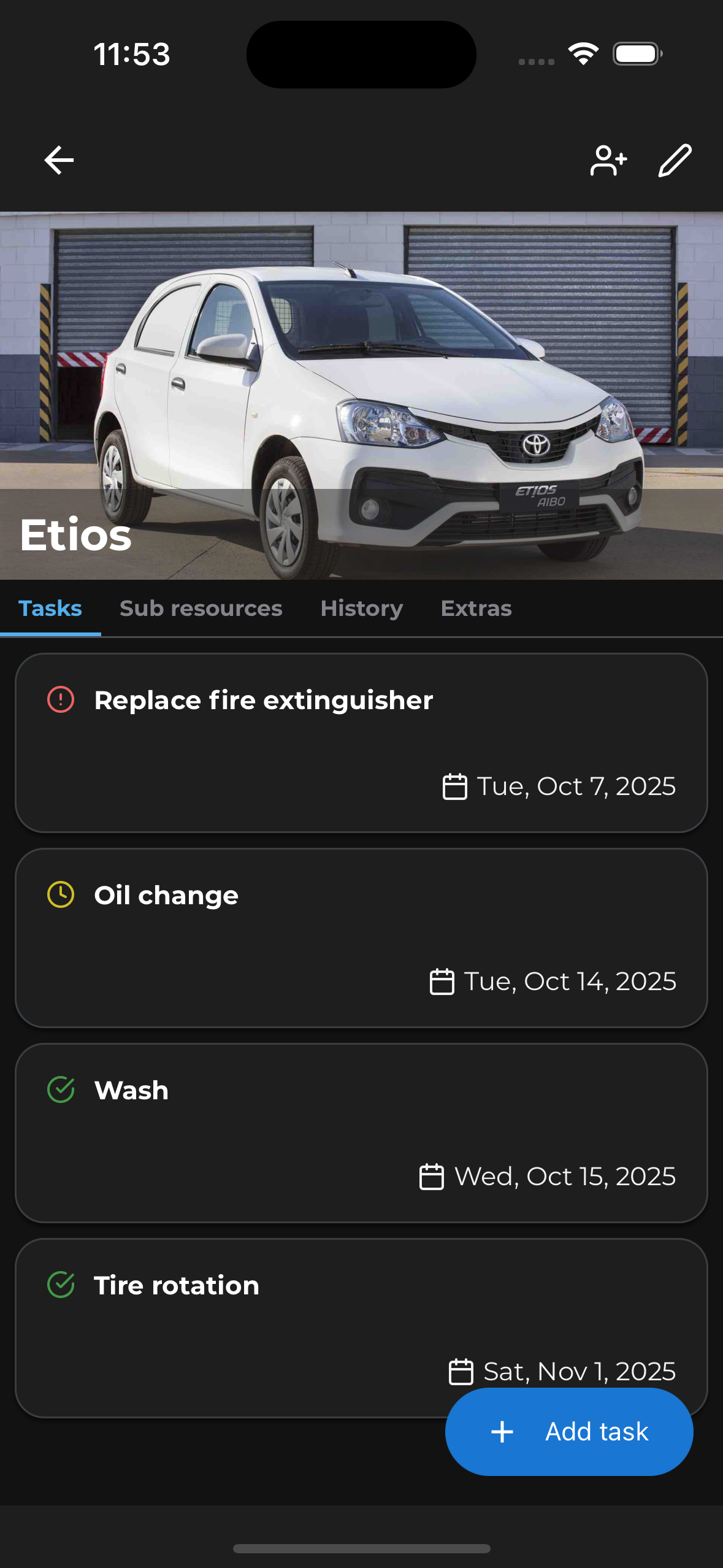The height and width of the screenshot is (1568, 723).
Task: Open the add person icon in top bar
Action: [608, 160]
